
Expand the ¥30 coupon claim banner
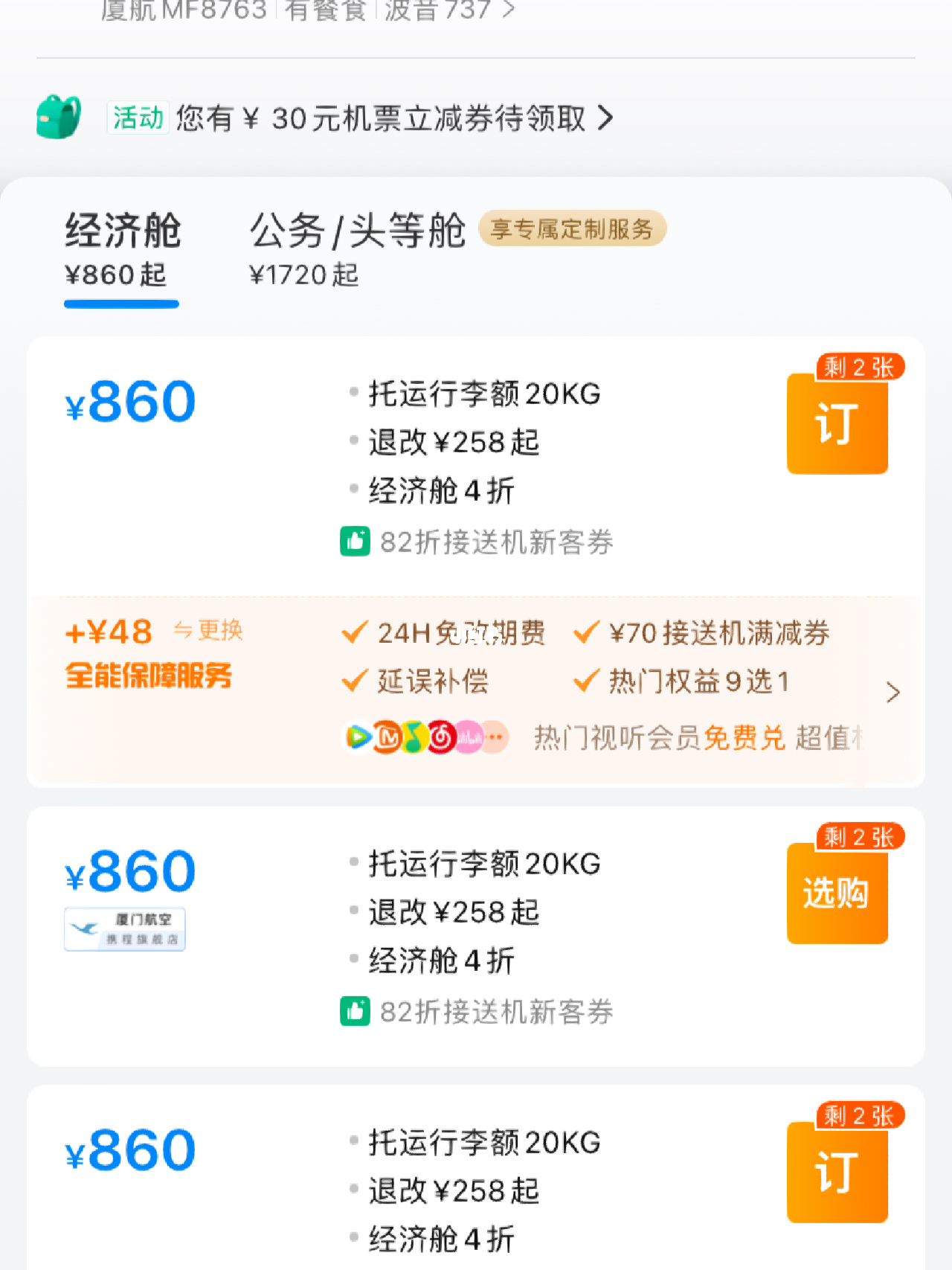pyautogui.click(x=608, y=118)
